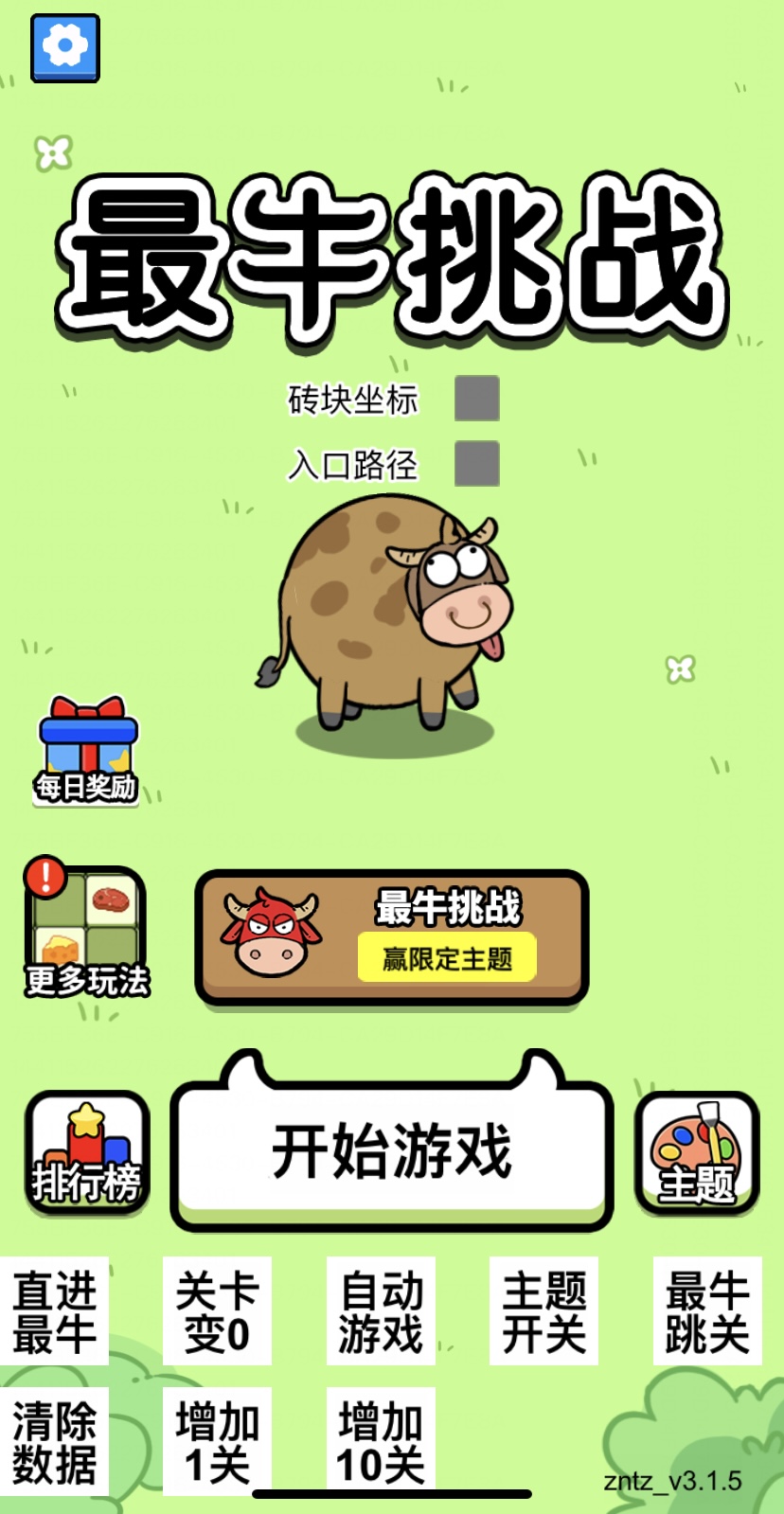Select the 最牛跳关 skip button
The width and height of the screenshot is (784, 1514).
pos(707,1310)
